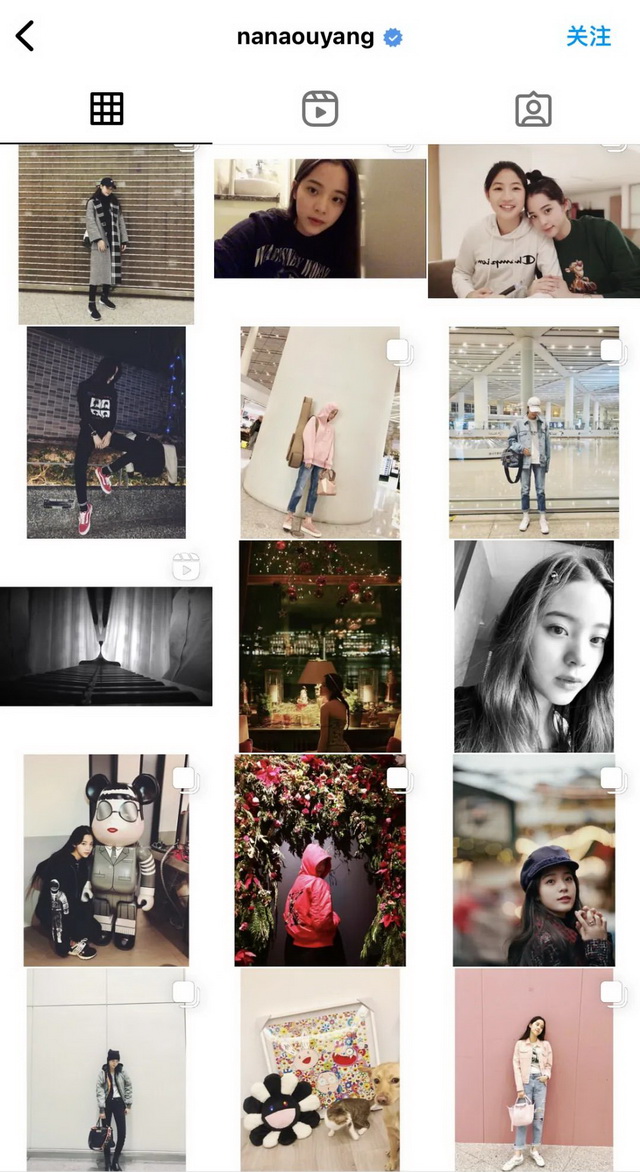Play the black-and-white piano reel
Screen dimensions: 640x1172
click(x=106, y=646)
